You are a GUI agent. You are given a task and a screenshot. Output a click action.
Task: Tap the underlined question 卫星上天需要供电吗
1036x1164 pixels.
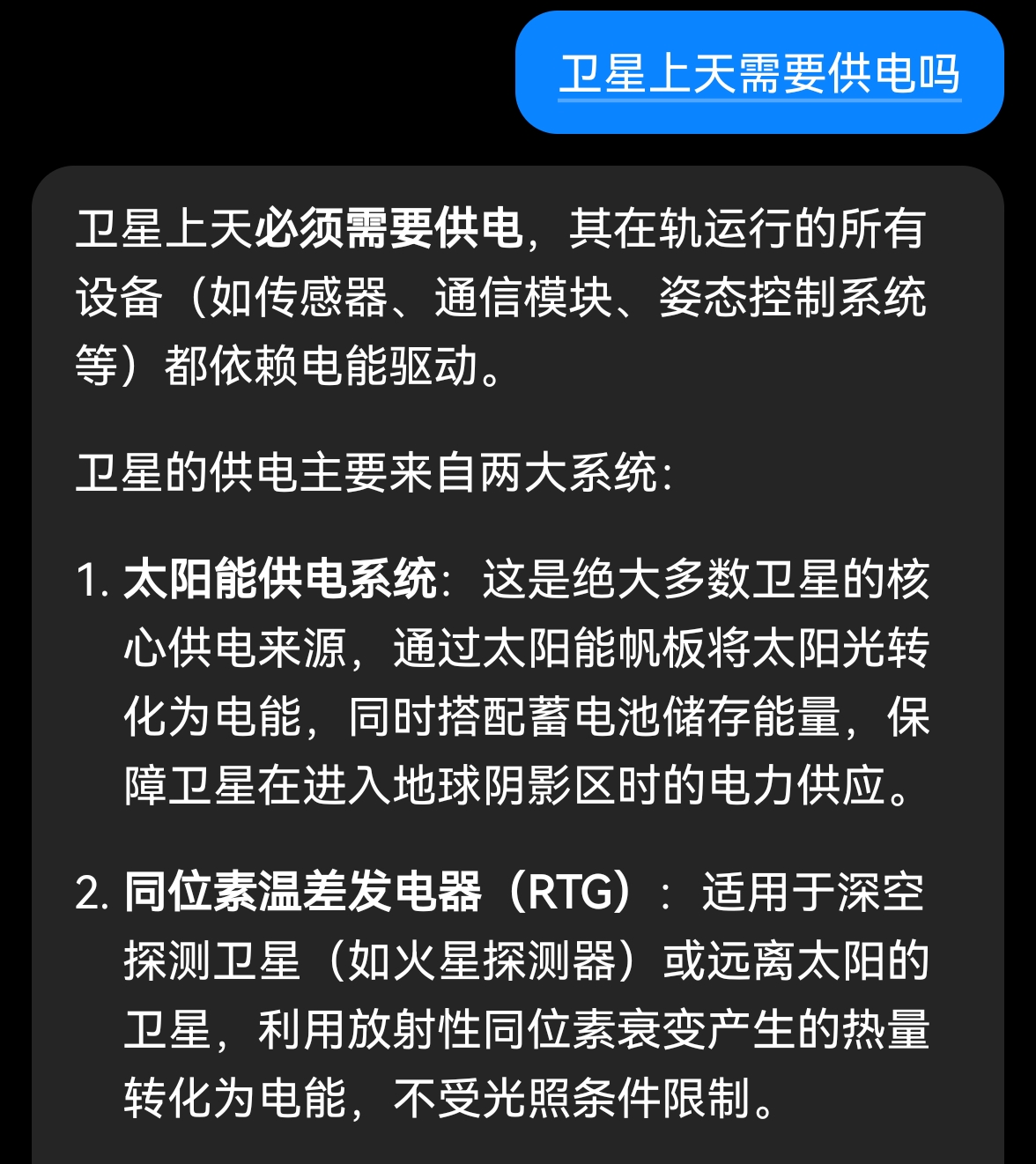click(x=758, y=73)
